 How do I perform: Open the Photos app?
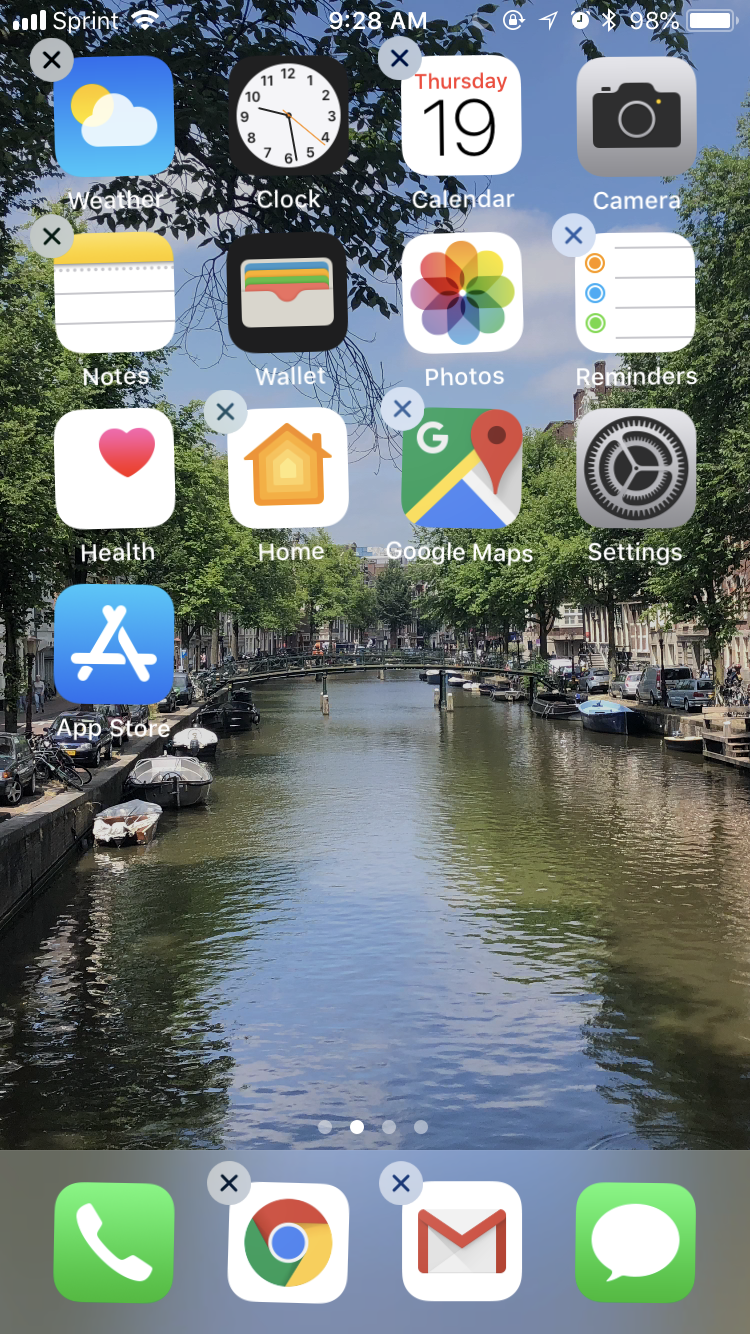462,293
